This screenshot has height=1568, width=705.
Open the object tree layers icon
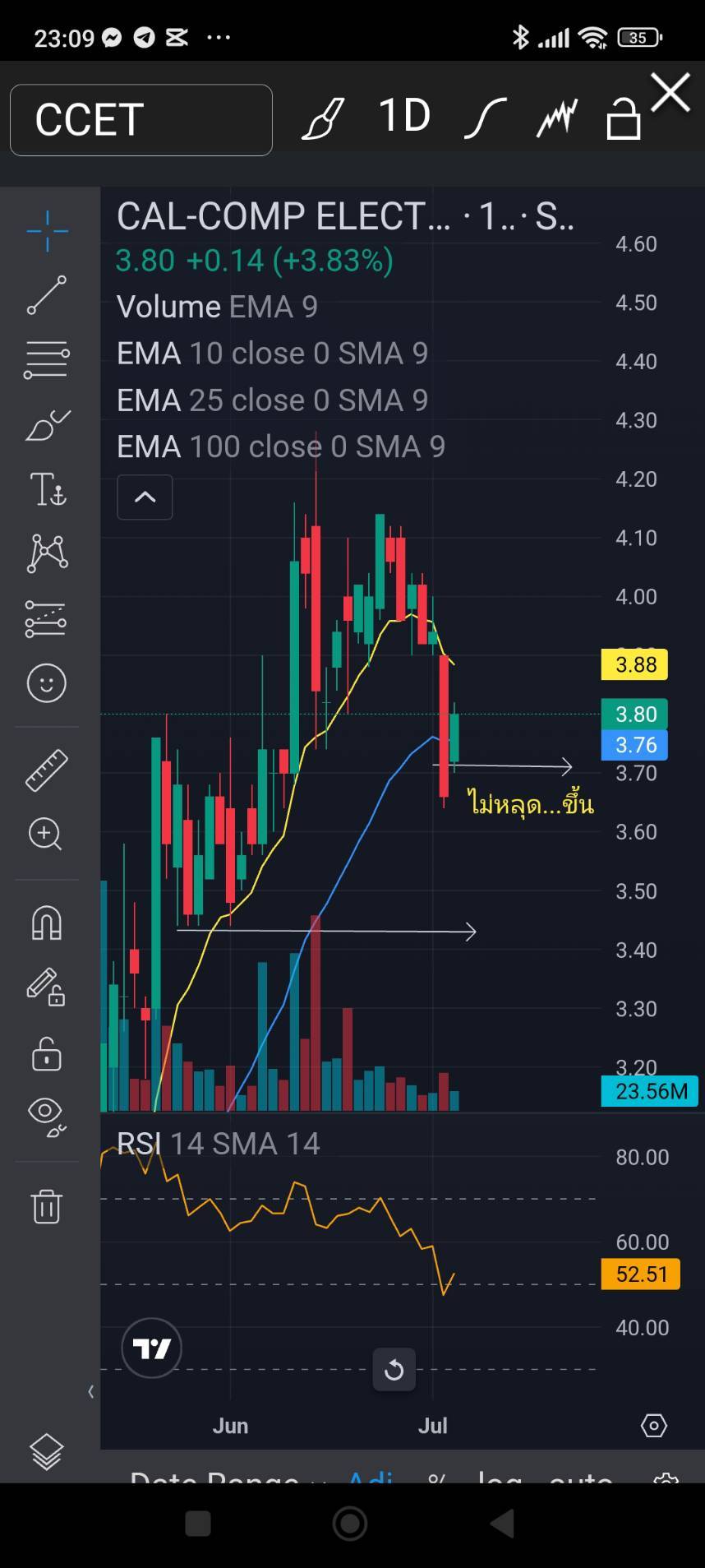[x=47, y=1451]
